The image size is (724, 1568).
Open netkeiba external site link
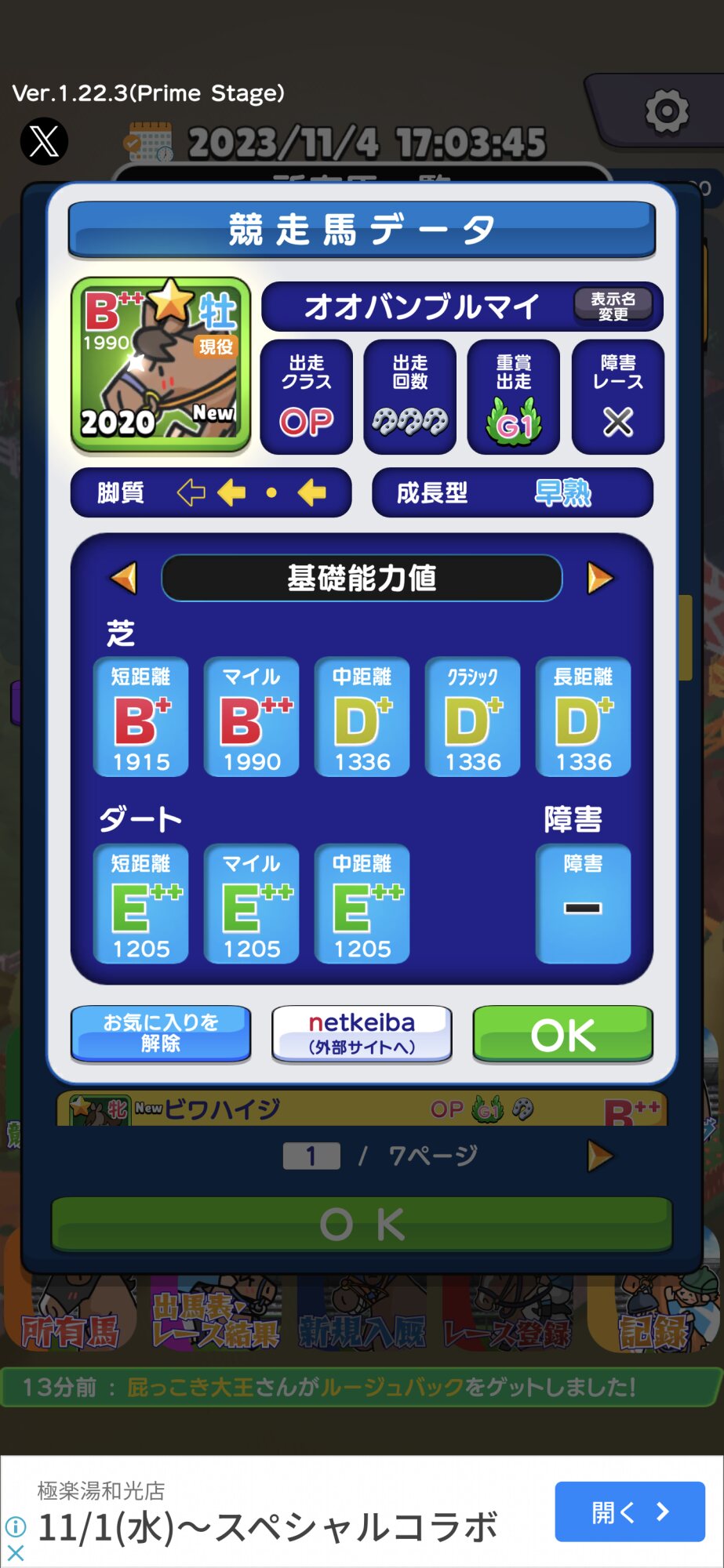pyautogui.click(x=362, y=1034)
